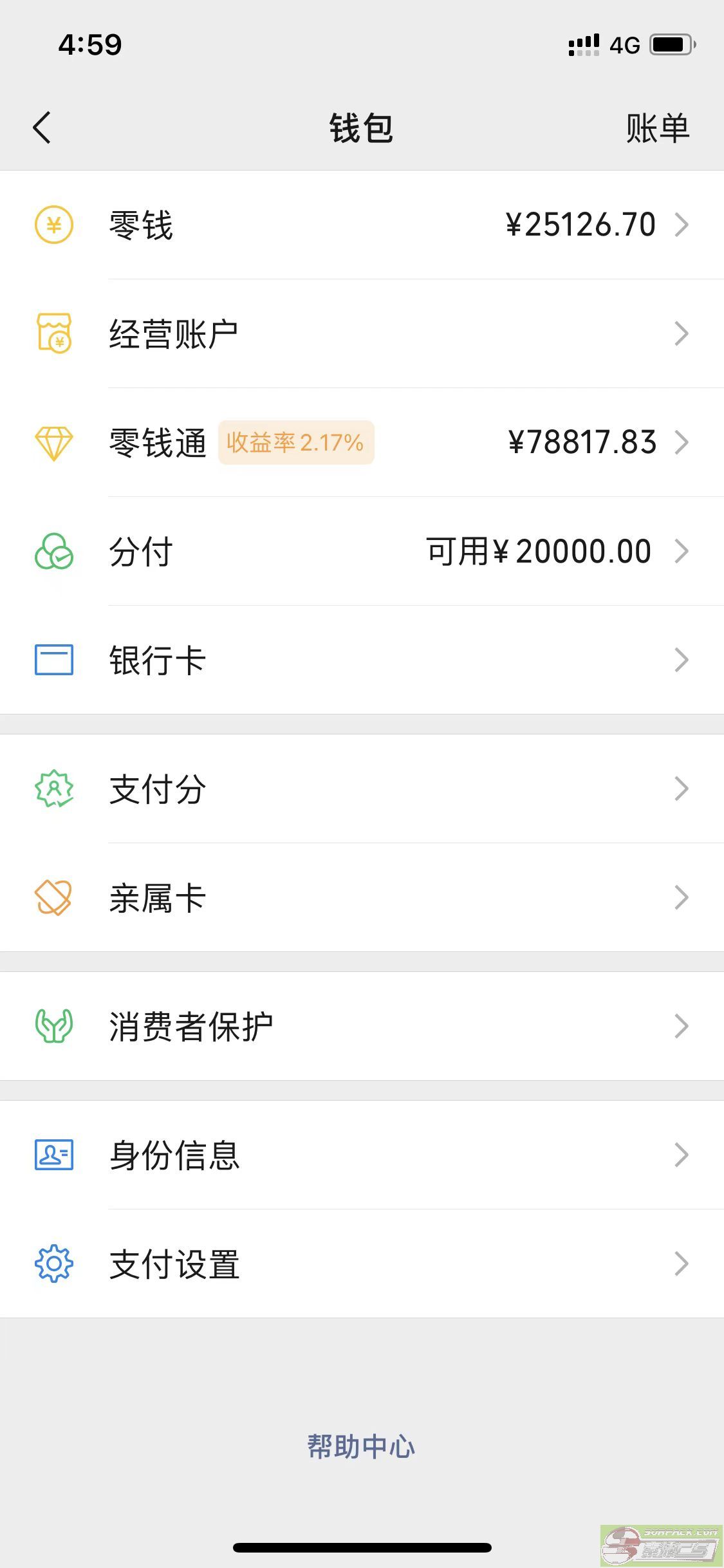Tap the 帮助中心 link

[x=361, y=1447]
